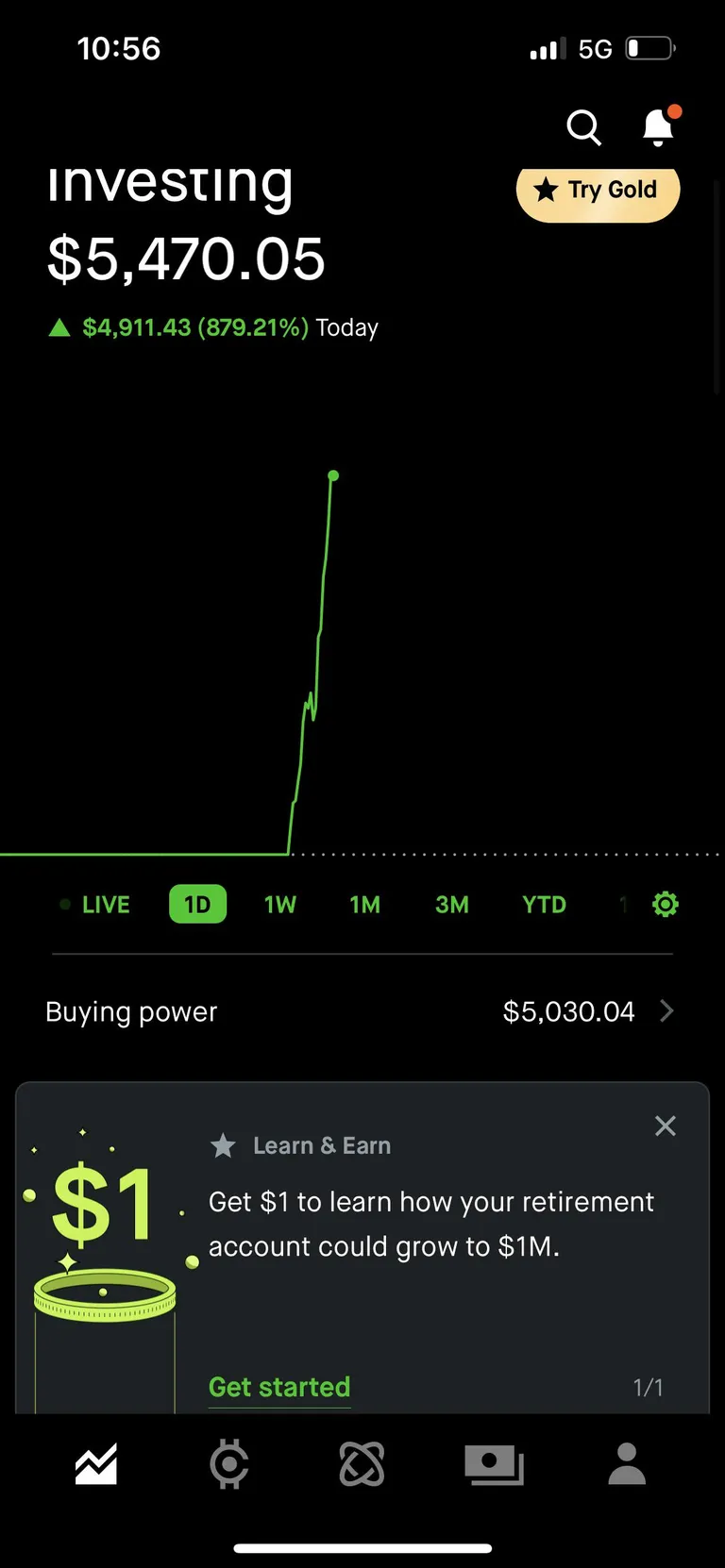Open chart settings via the gear icon
725x1568 pixels.
(x=666, y=904)
